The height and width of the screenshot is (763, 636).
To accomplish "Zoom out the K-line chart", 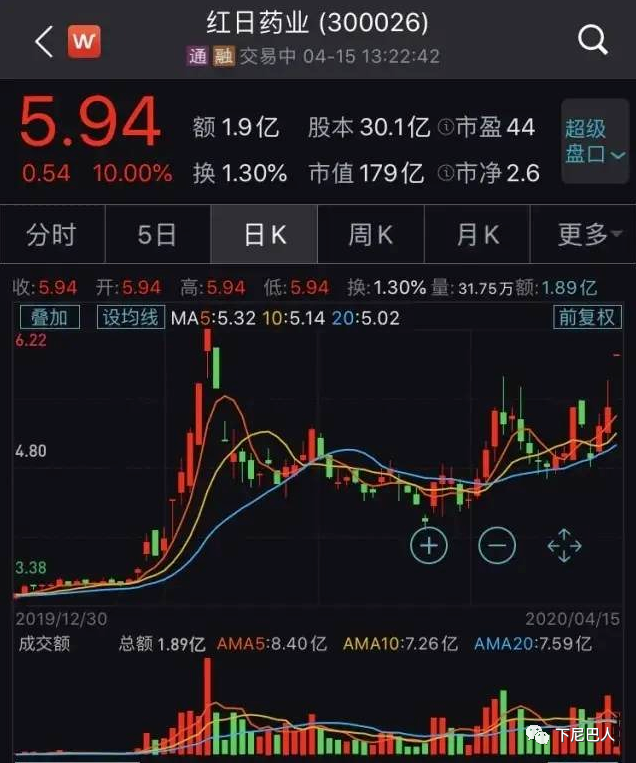I will pos(497,545).
